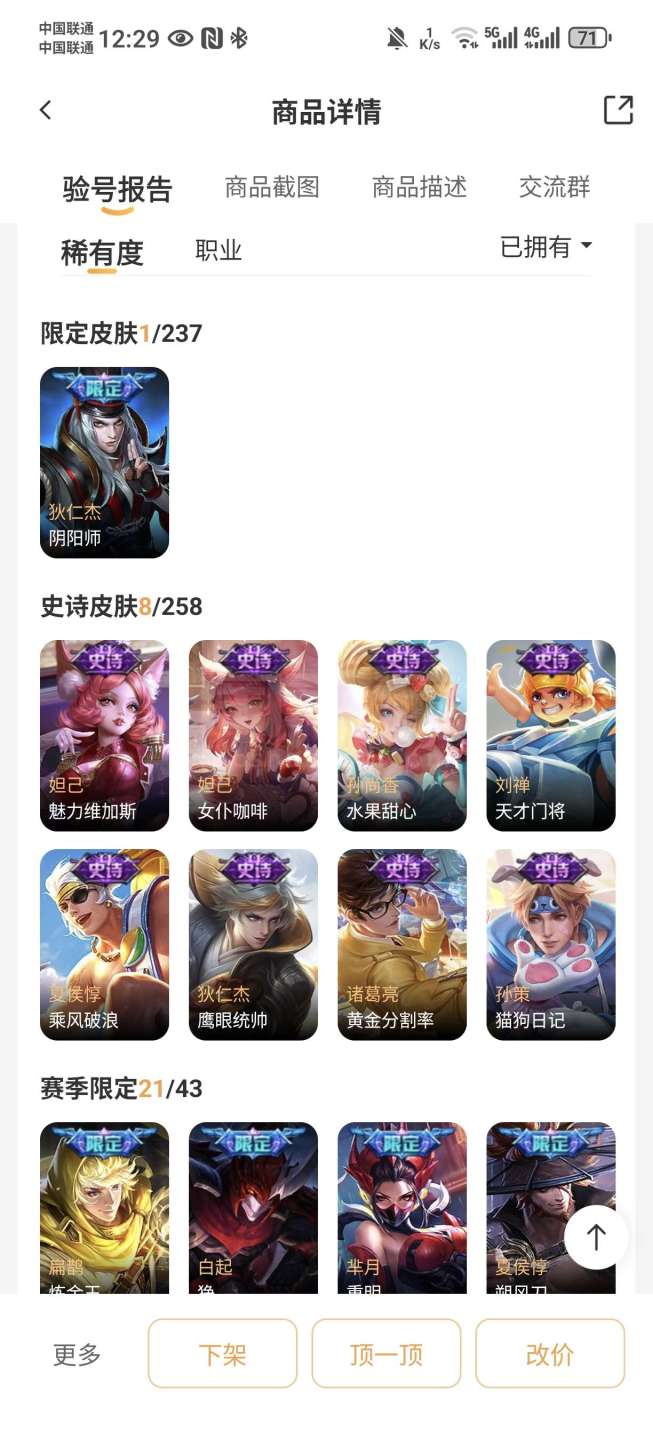Share this listing via top-right icon
The height and width of the screenshot is (1440, 653).
(618, 110)
